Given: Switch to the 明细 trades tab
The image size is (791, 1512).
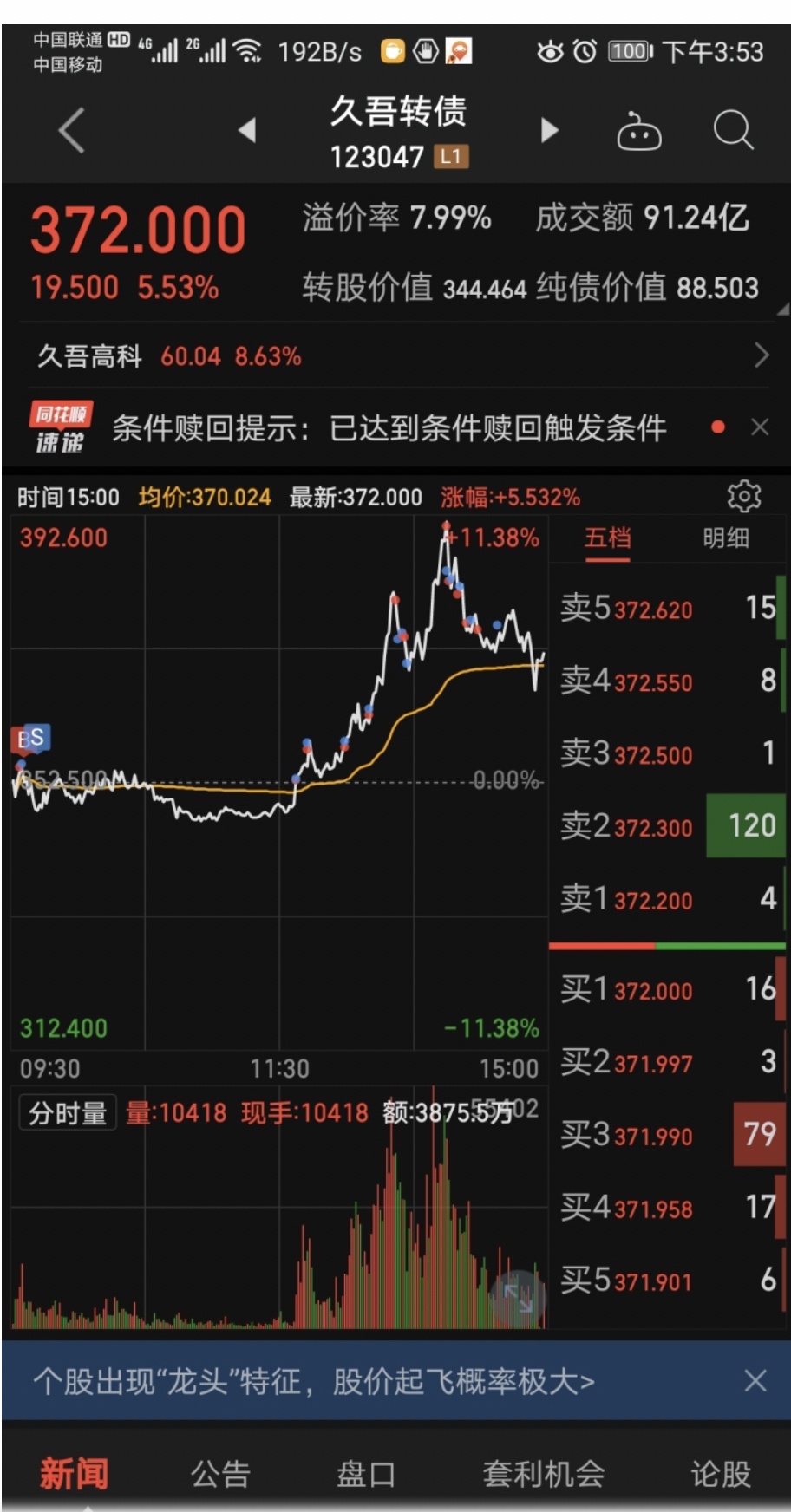Looking at the screenshot, I should click(x=725, y=538).
